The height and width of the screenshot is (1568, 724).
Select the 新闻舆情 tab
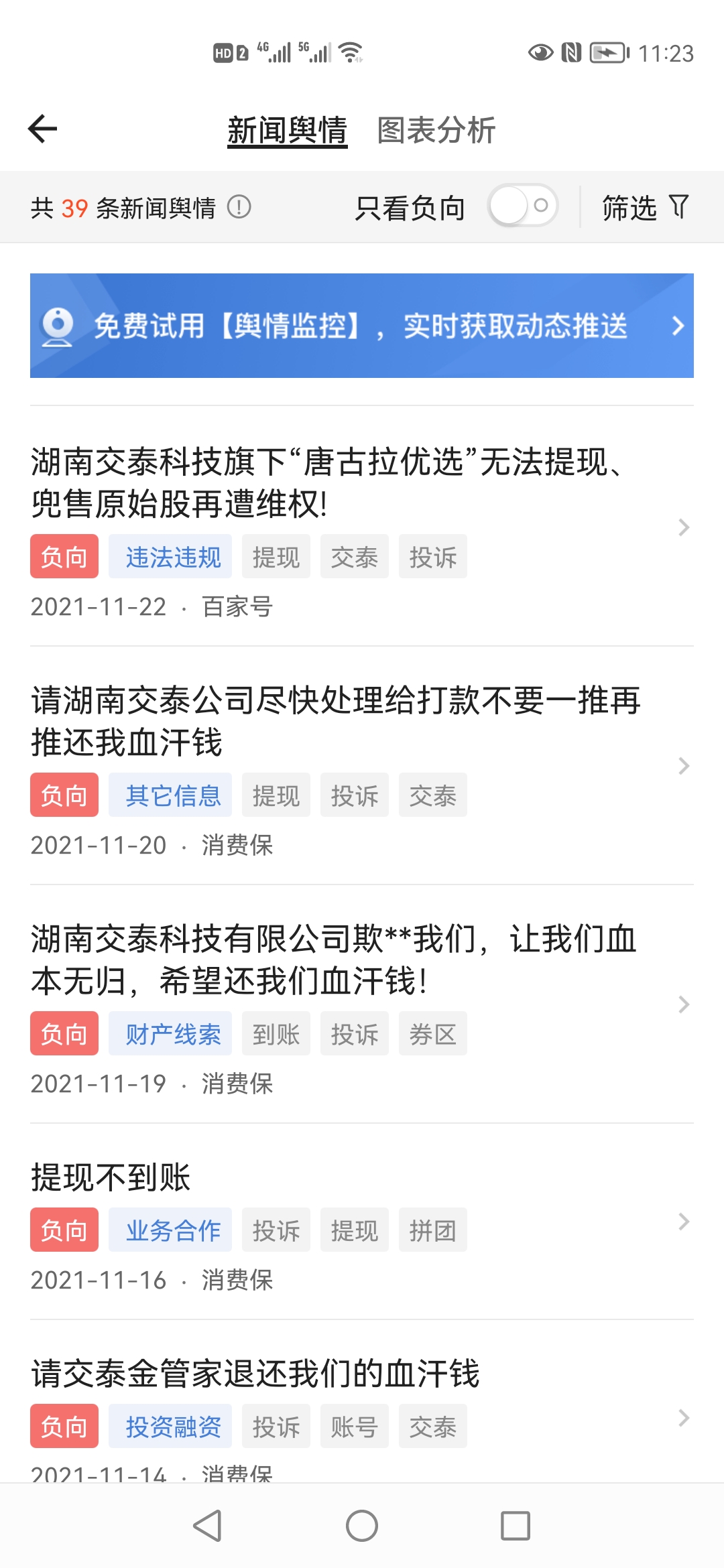[287, 129]
